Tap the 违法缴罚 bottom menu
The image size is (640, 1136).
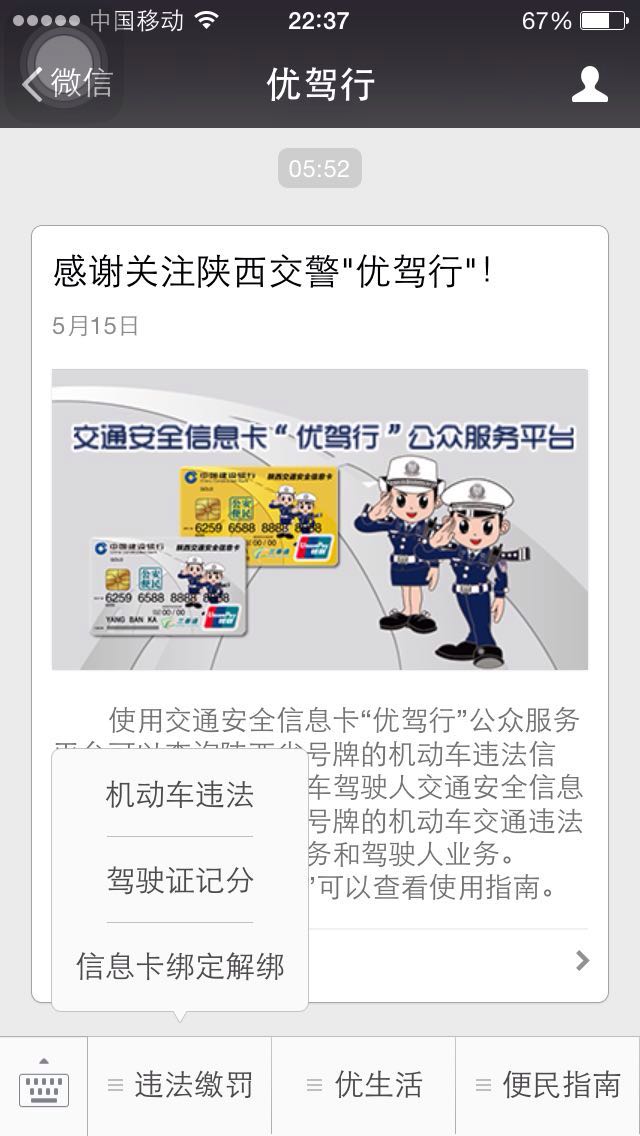pos(181,1086)
